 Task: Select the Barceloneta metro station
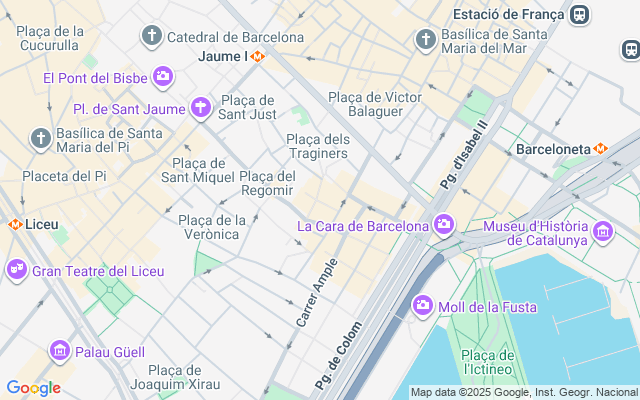click(x=600, y=149)
